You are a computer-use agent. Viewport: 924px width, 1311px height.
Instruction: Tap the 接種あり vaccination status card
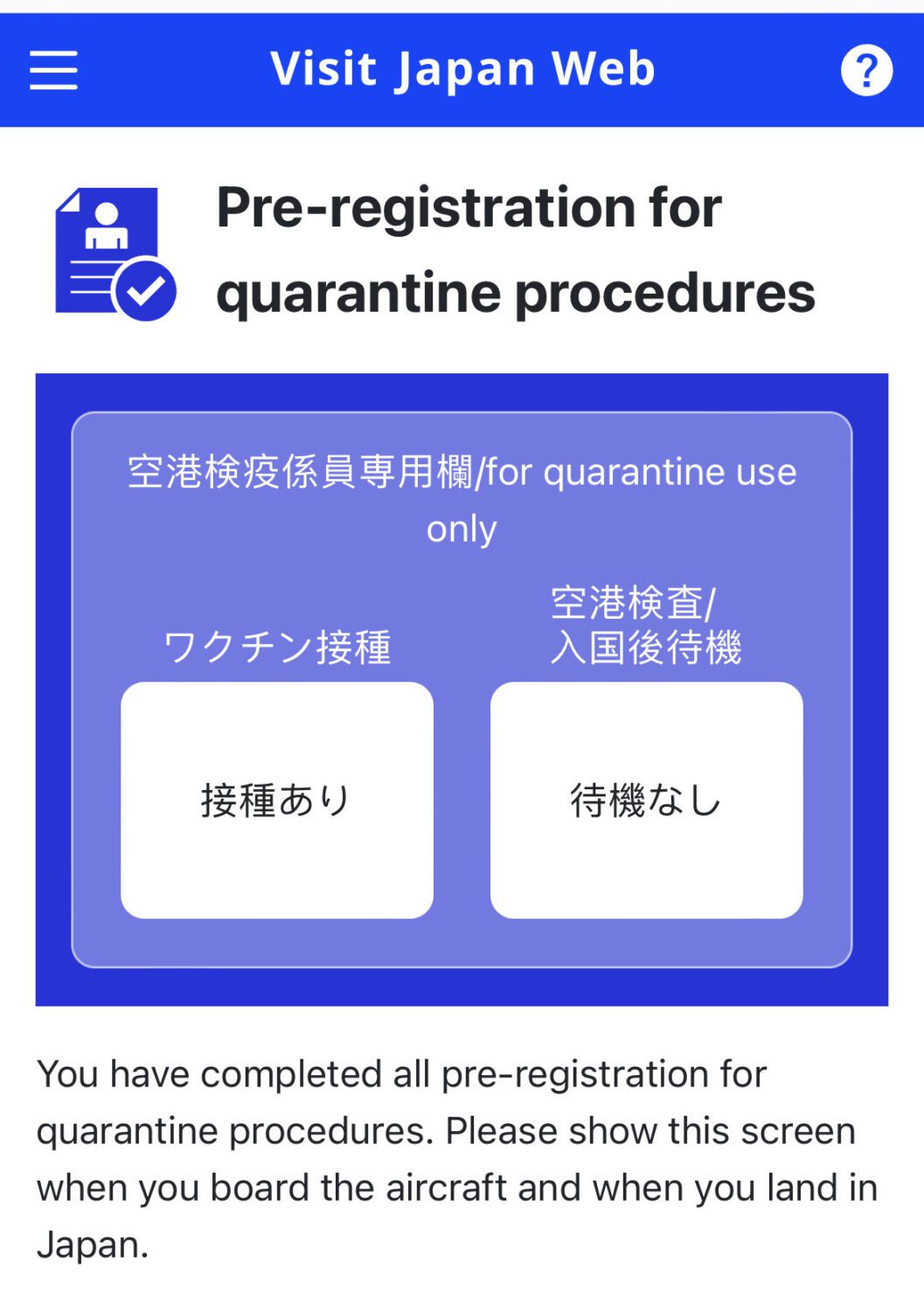(278, 797)
